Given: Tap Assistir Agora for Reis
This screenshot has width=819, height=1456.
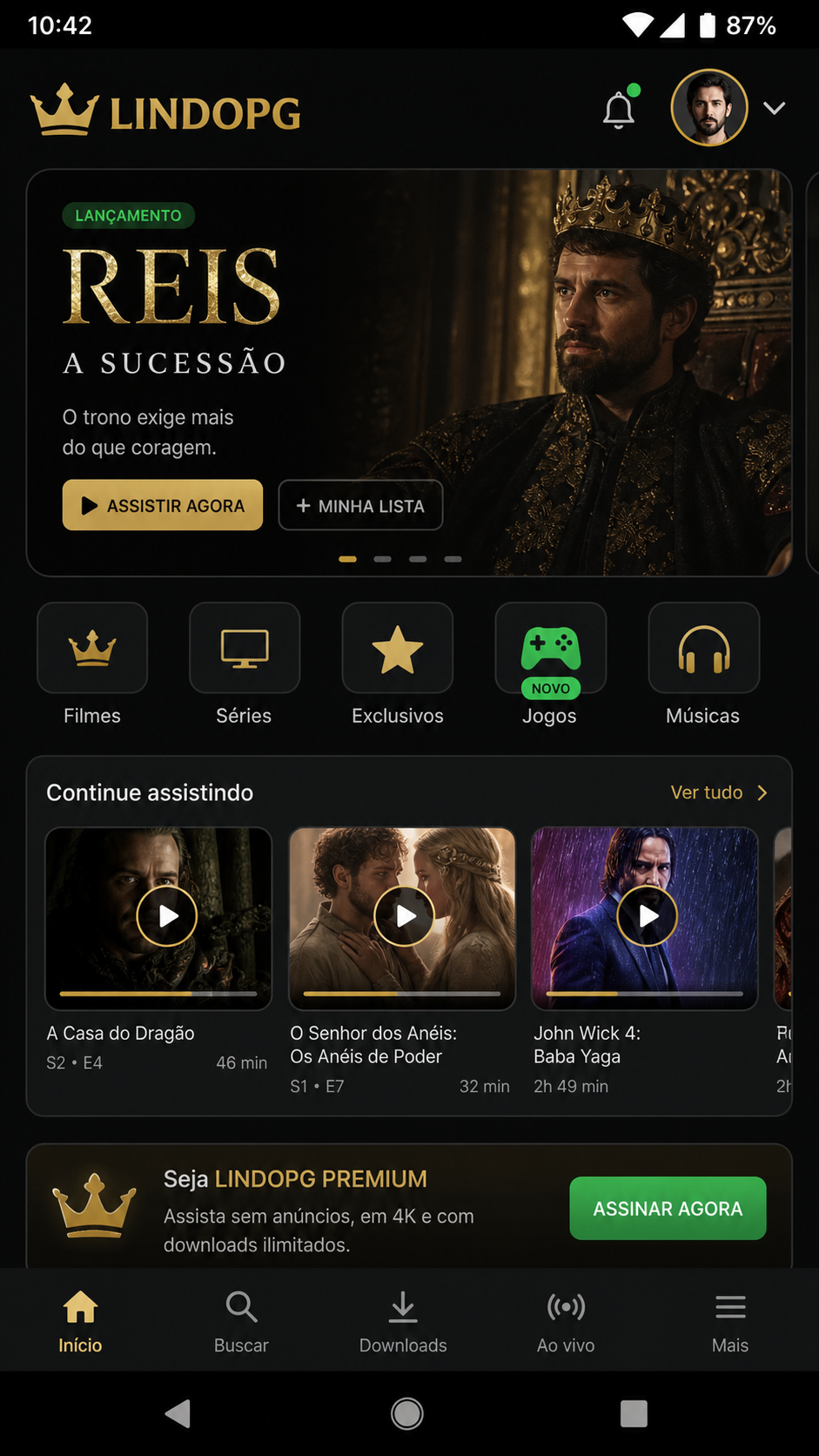Looking at the screenshot, I should [x=163, y=505].
